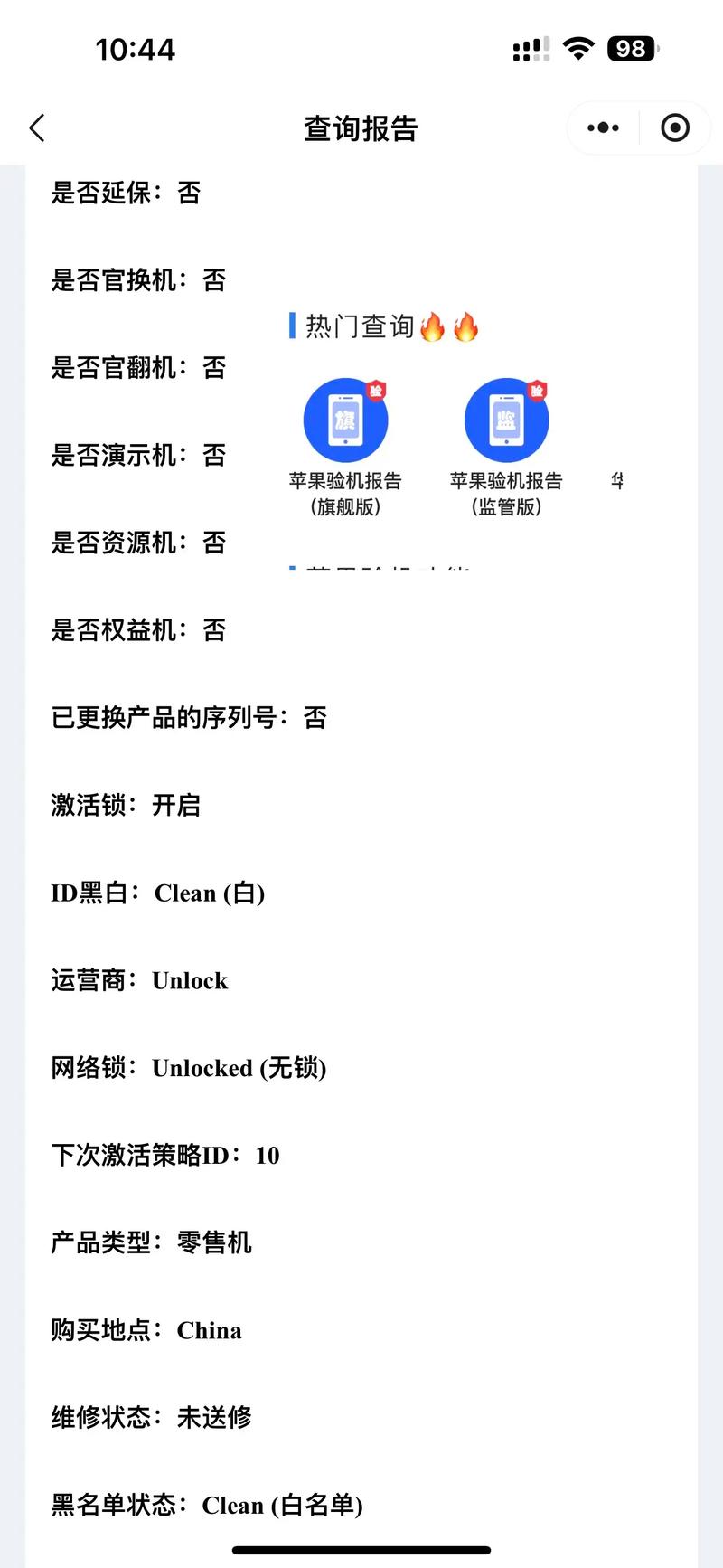Tap the second fire emoji beside 热门查询
This screenshot has width=723, height=1568.
[467, 326]
